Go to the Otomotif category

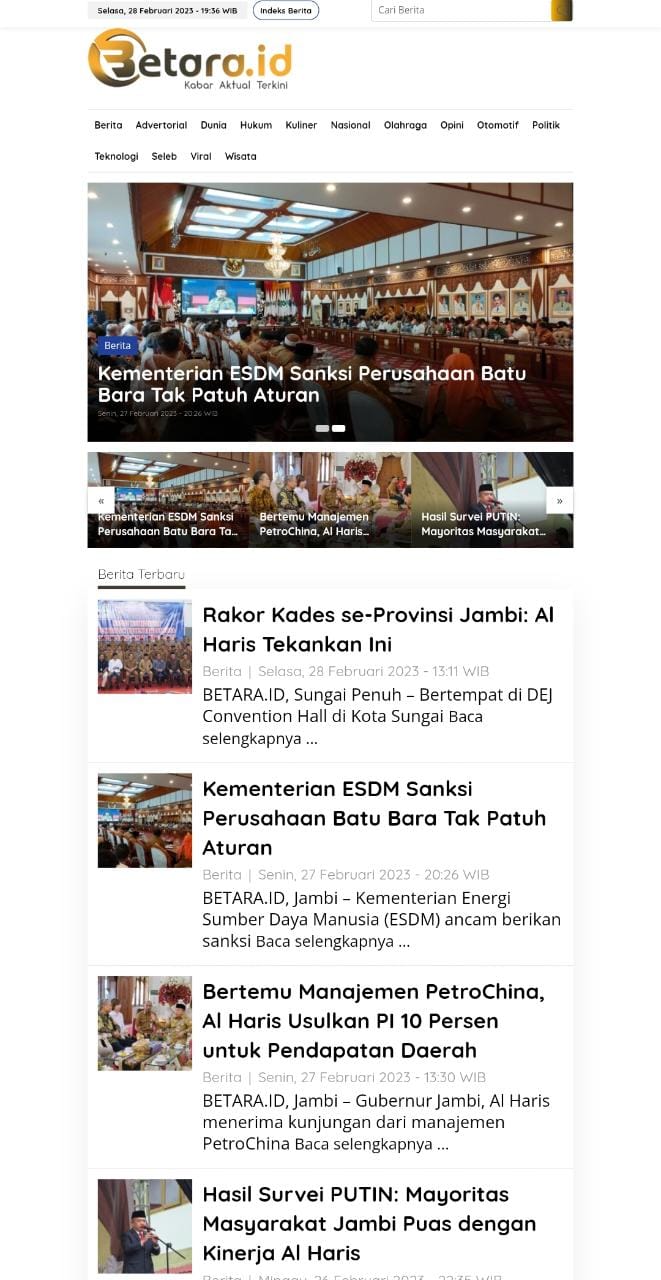tap(498, 125)
